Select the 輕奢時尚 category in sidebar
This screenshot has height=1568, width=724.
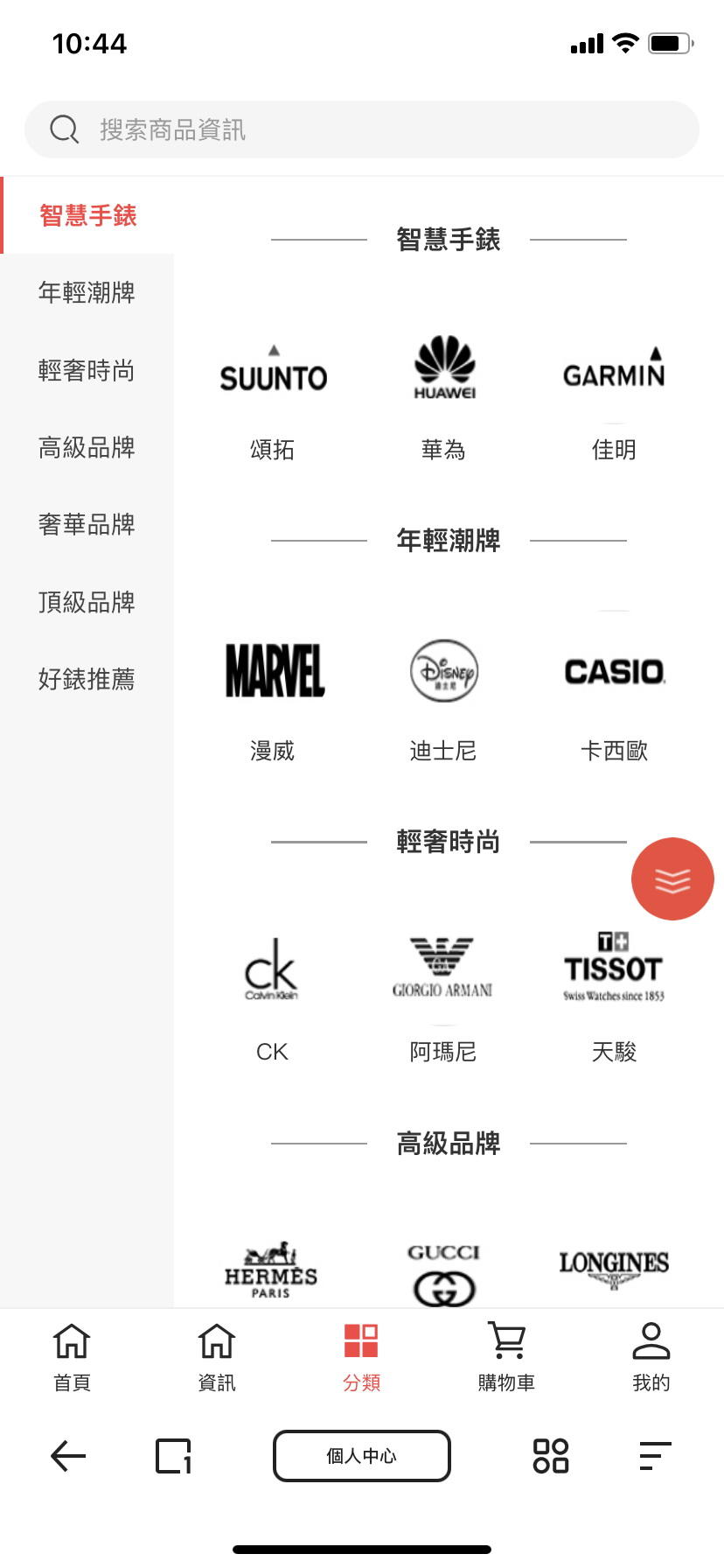coord(87,370)
